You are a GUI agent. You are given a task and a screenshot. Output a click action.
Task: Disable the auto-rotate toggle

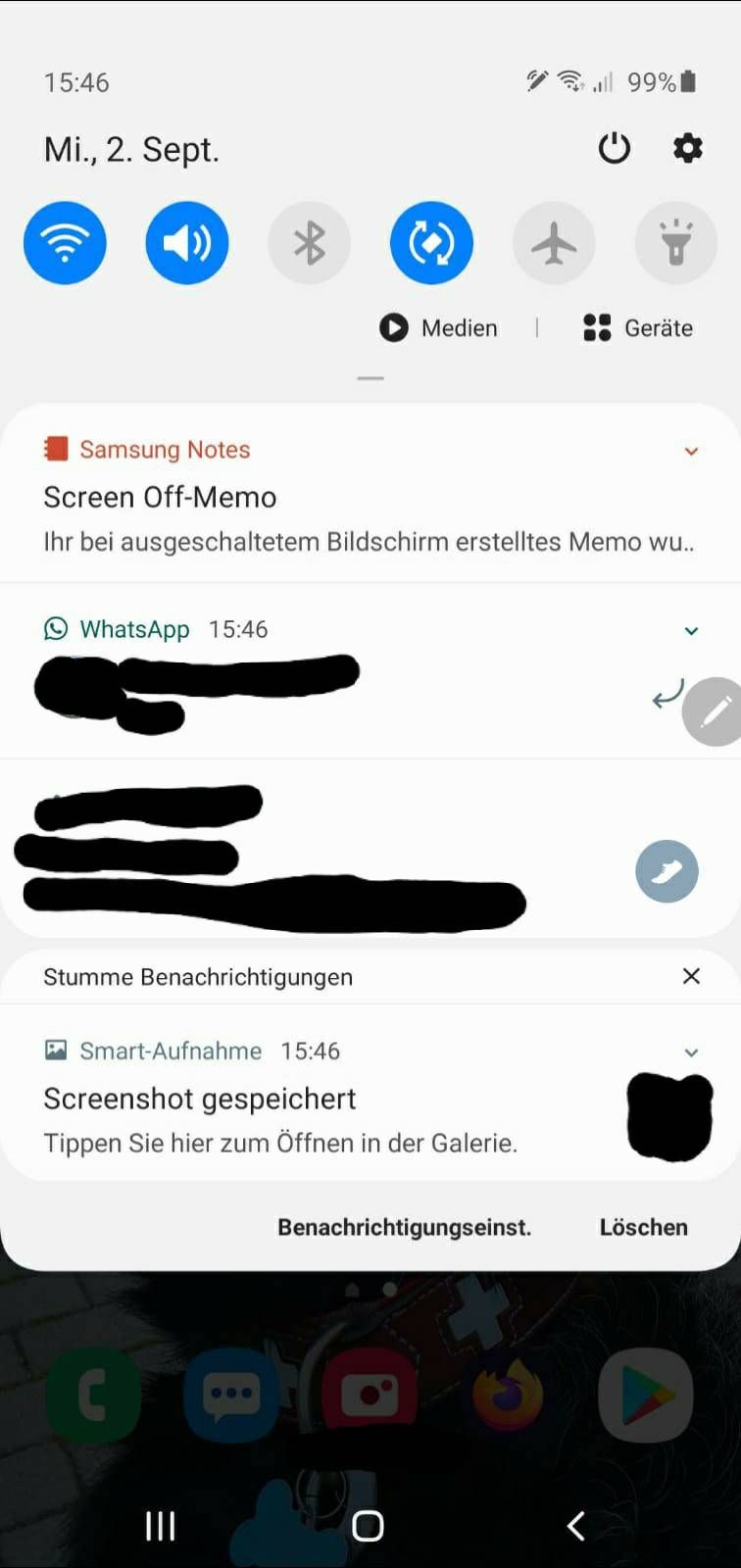point(431,243)
